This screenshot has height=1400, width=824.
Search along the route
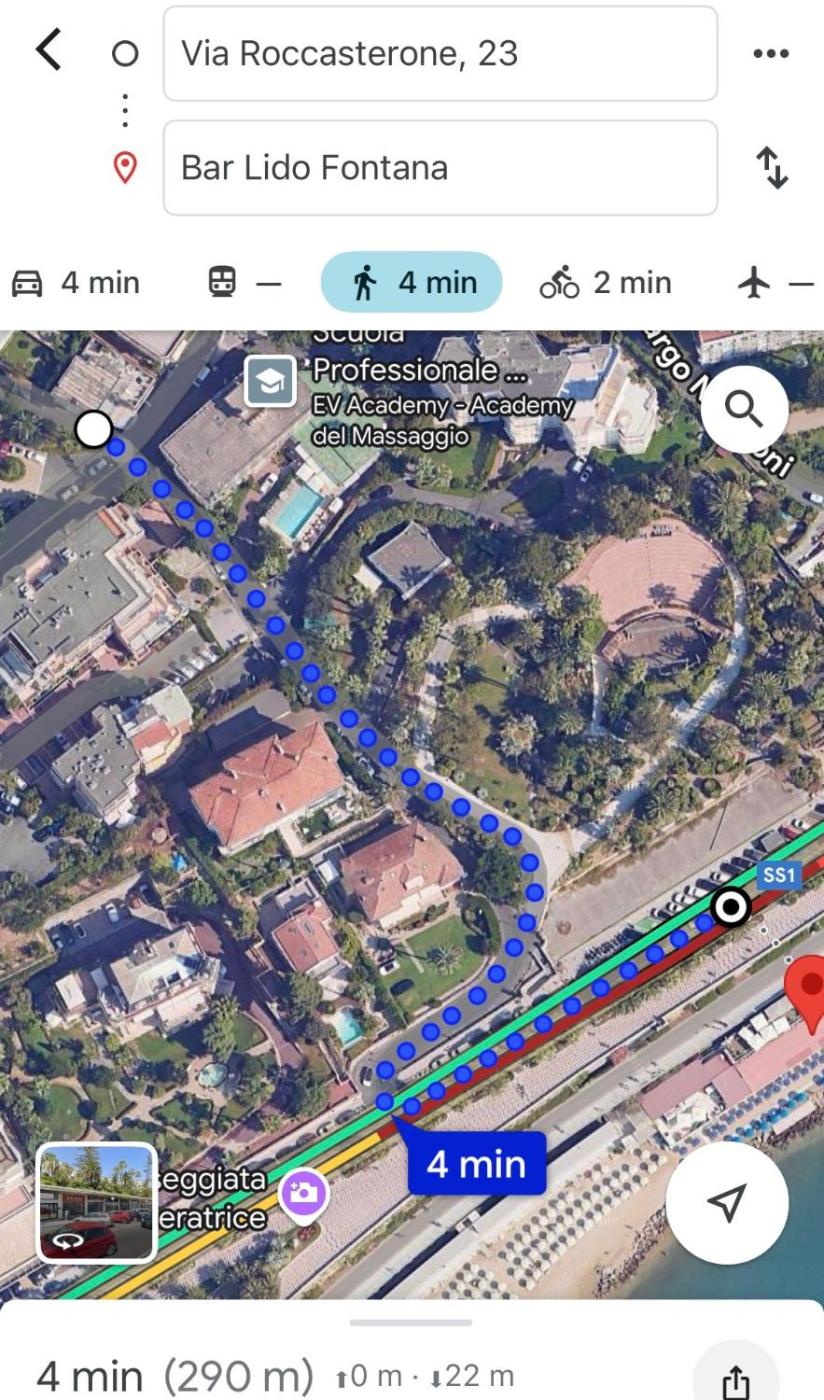tap(744, 409)
